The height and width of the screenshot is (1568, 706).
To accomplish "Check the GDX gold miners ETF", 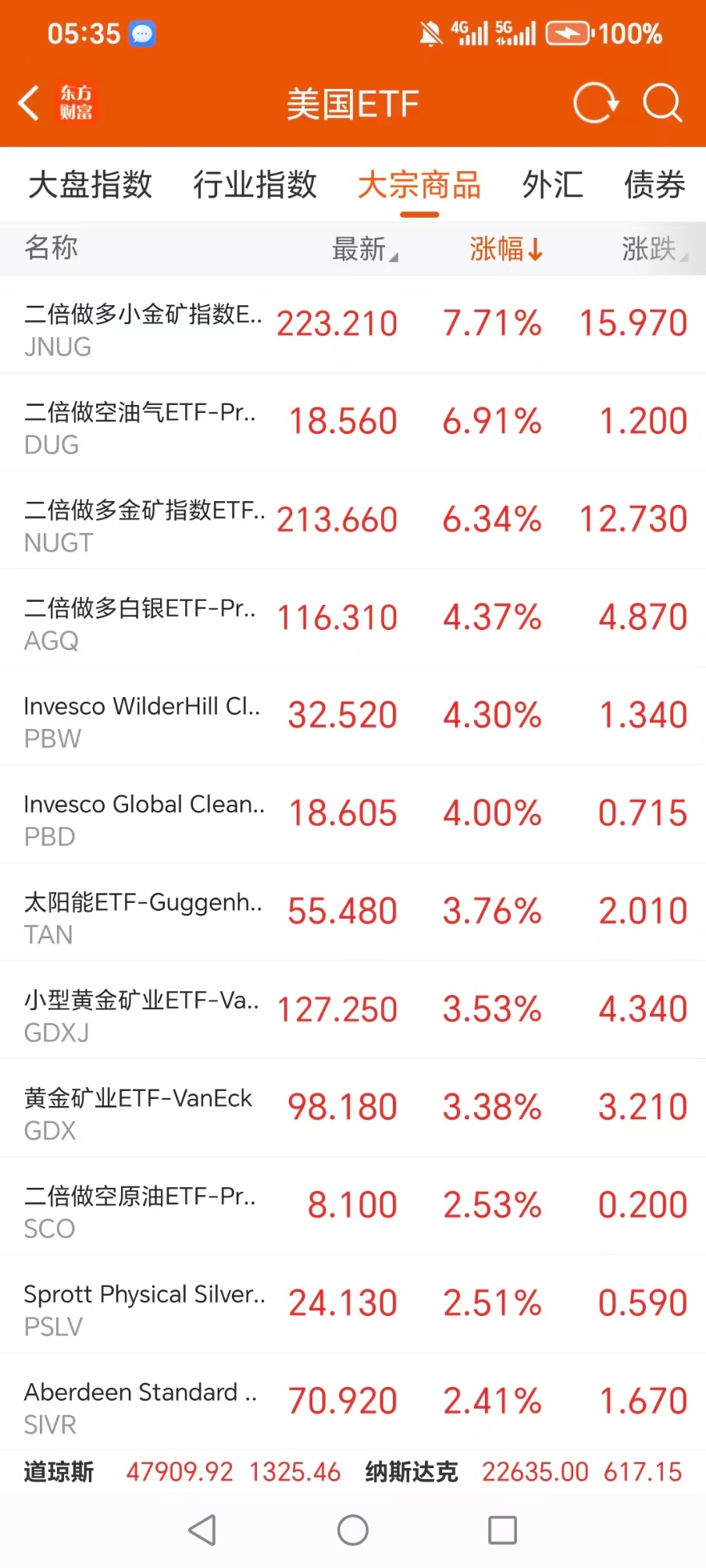I will (353, 1108).
